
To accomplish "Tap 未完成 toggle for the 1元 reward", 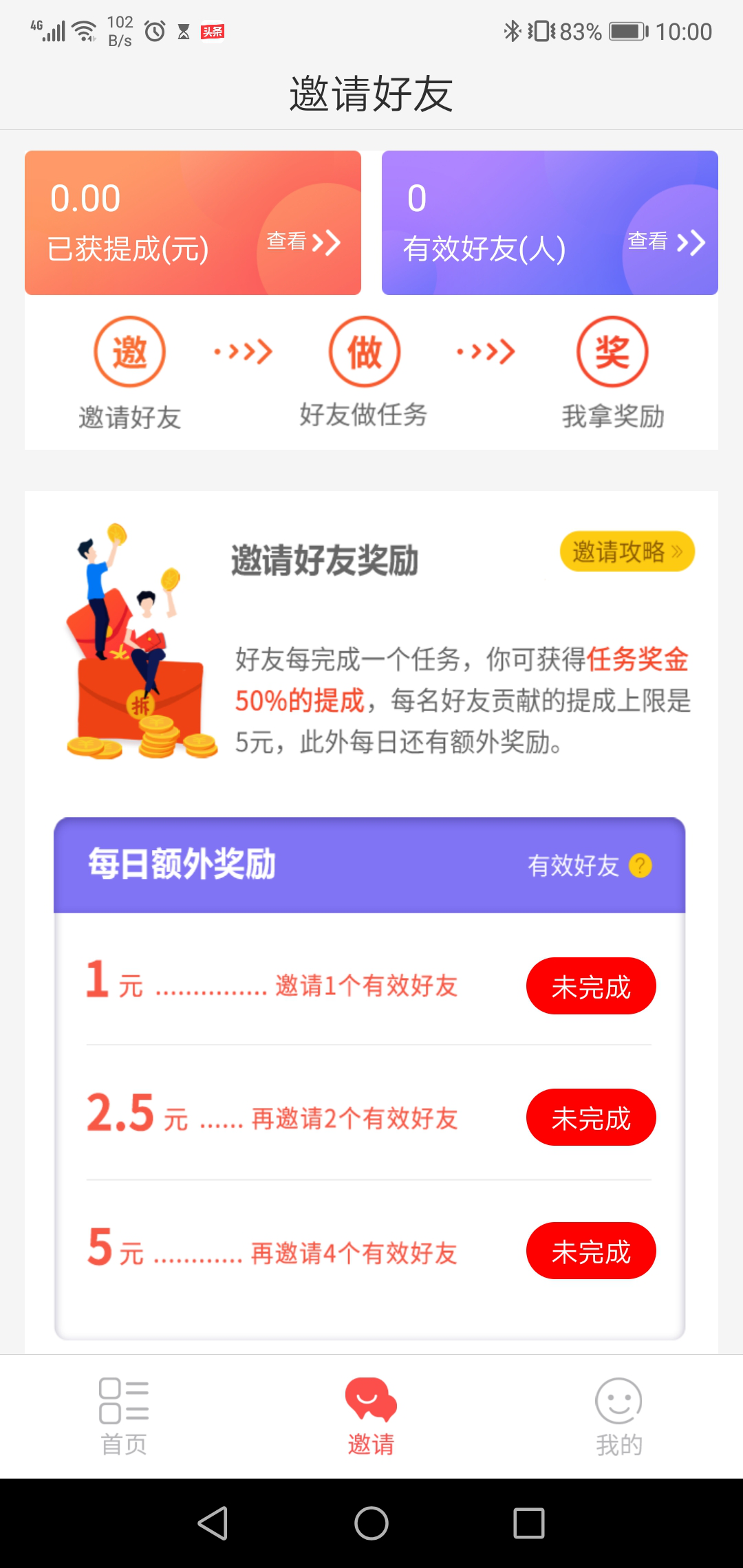I will (590, 986).
